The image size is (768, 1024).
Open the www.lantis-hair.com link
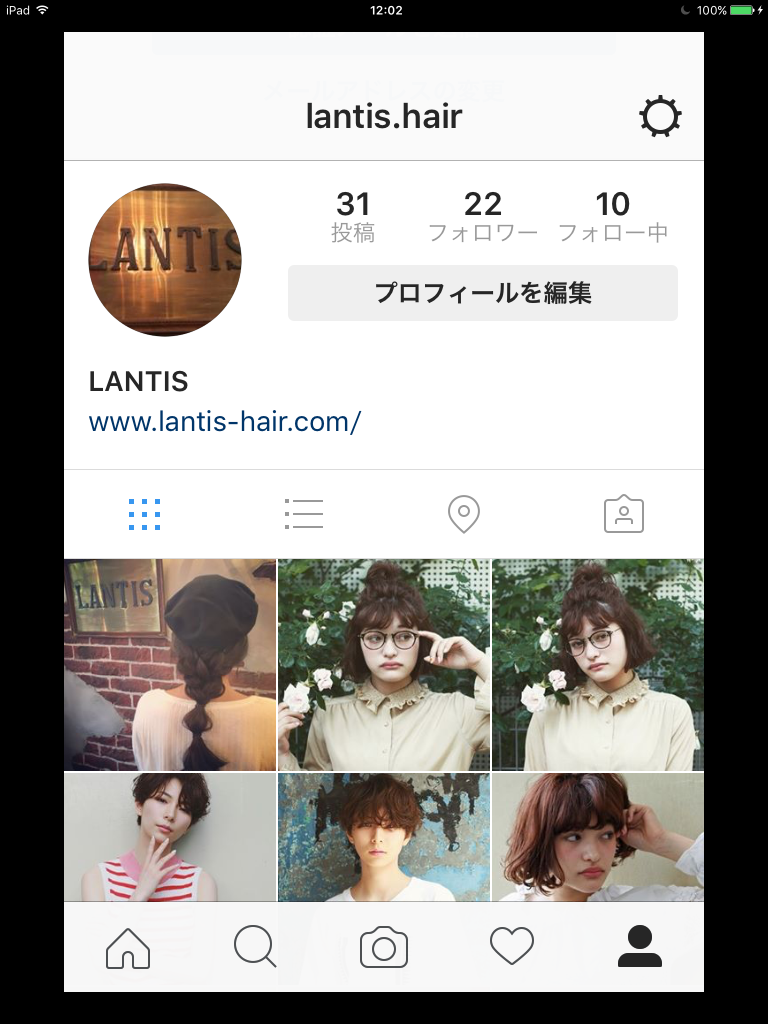[x=224, y=421]
